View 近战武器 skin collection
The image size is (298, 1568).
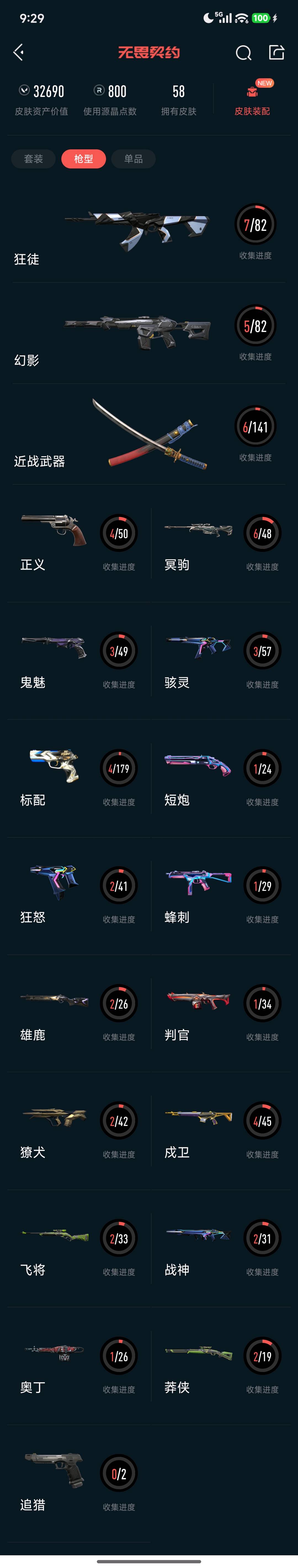tap(146, 435)
